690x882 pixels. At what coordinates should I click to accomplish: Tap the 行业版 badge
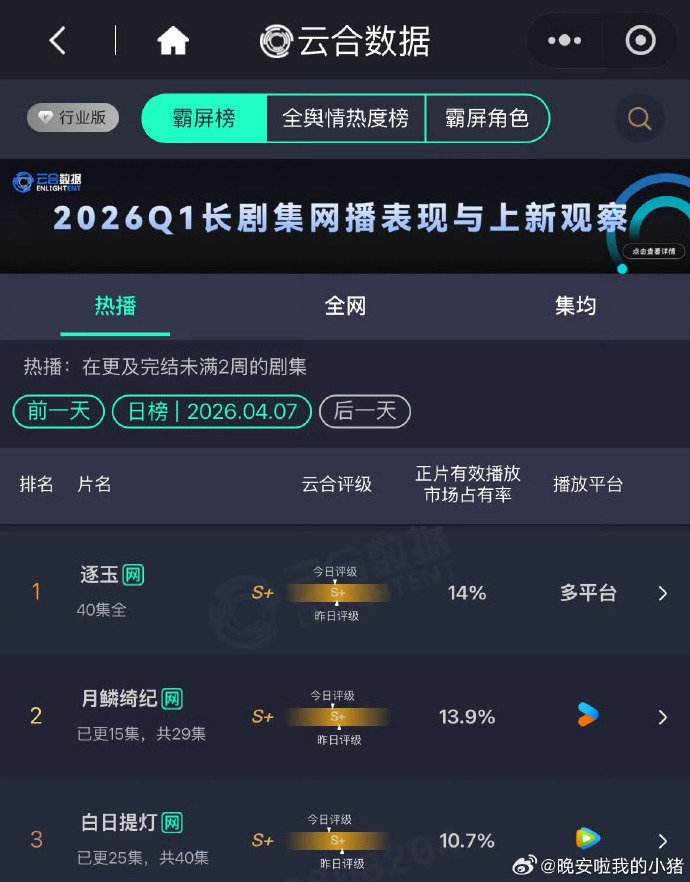(73, 118)
